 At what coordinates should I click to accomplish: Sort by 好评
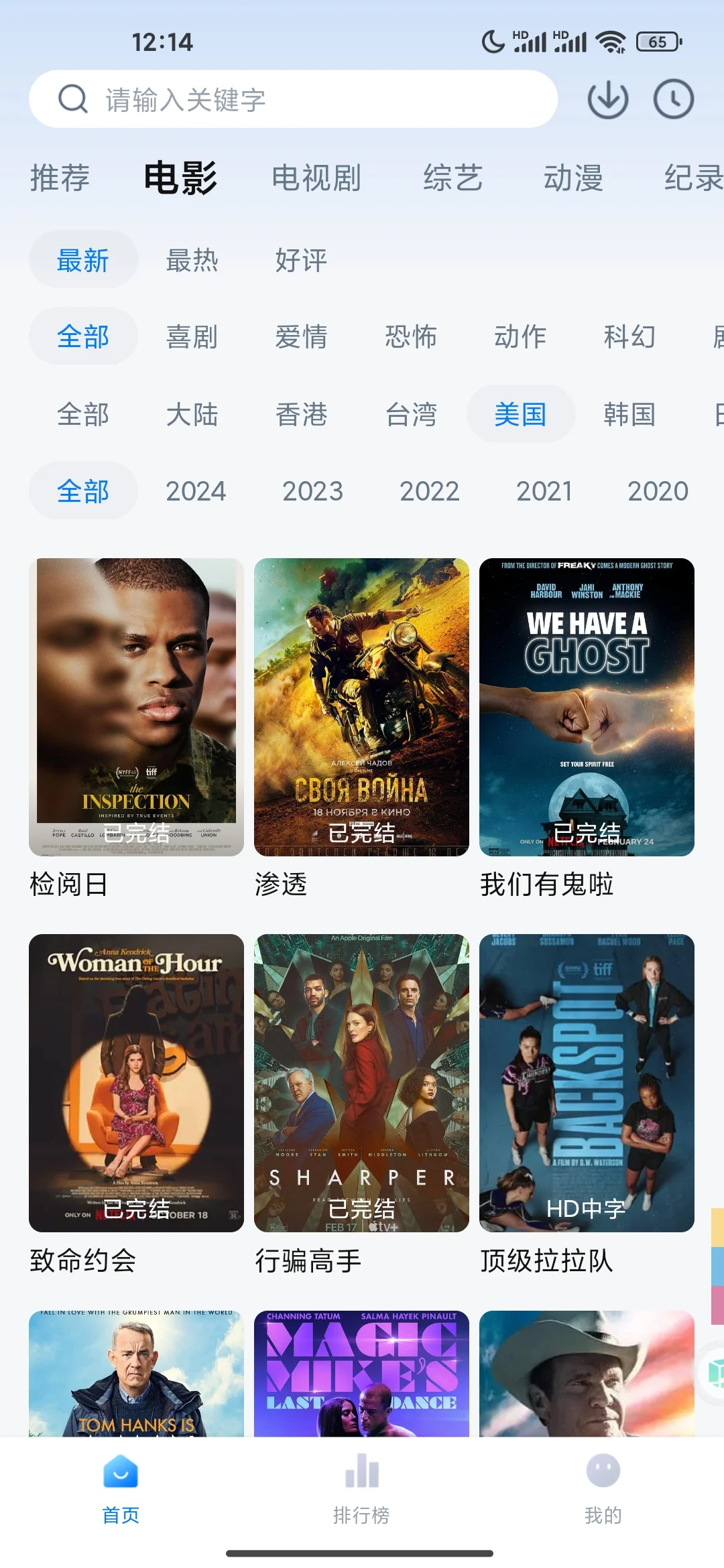(x=301, y=260)
